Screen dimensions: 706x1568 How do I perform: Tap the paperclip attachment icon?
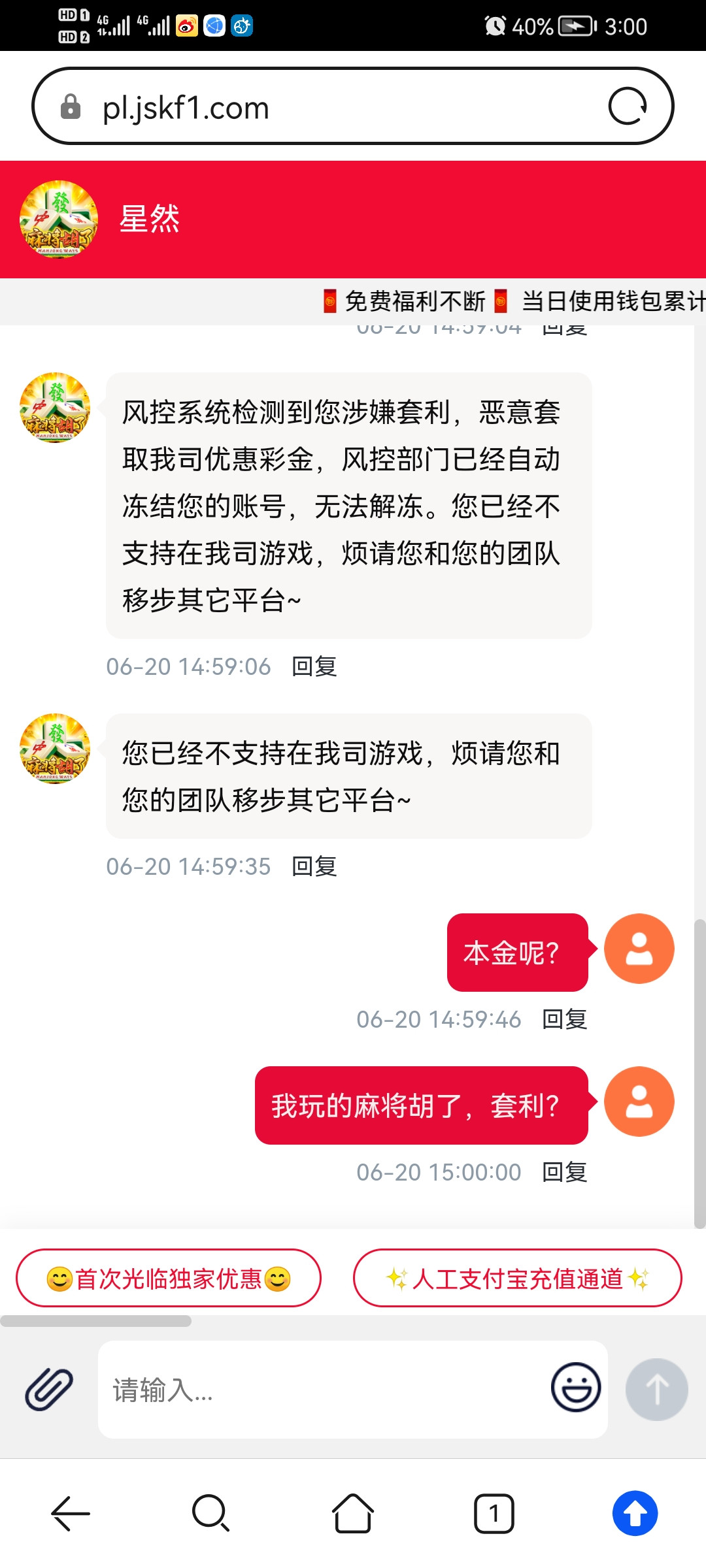click(49, 1389)
